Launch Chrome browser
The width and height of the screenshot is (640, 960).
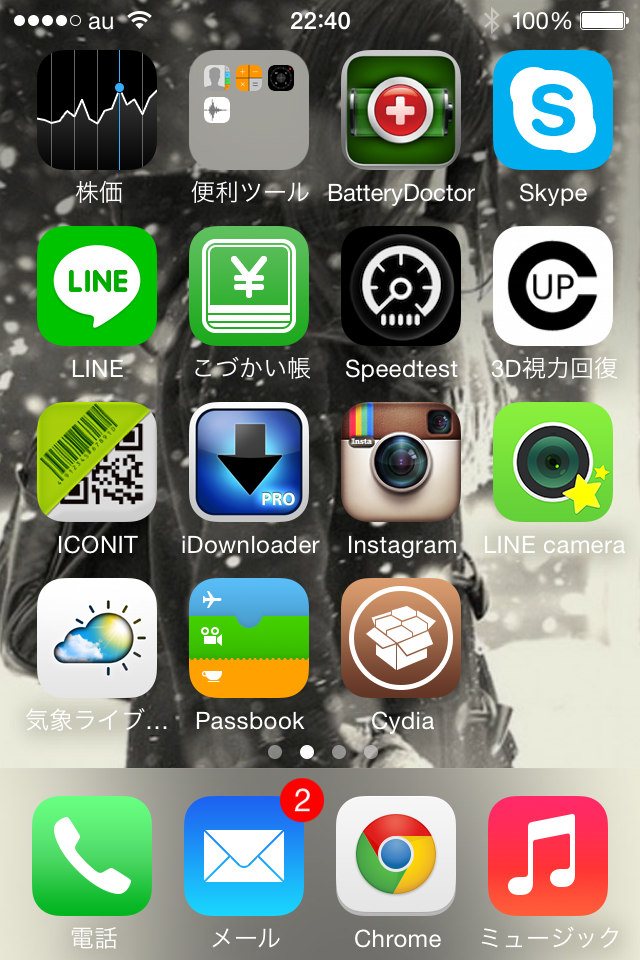pos(396,856)
